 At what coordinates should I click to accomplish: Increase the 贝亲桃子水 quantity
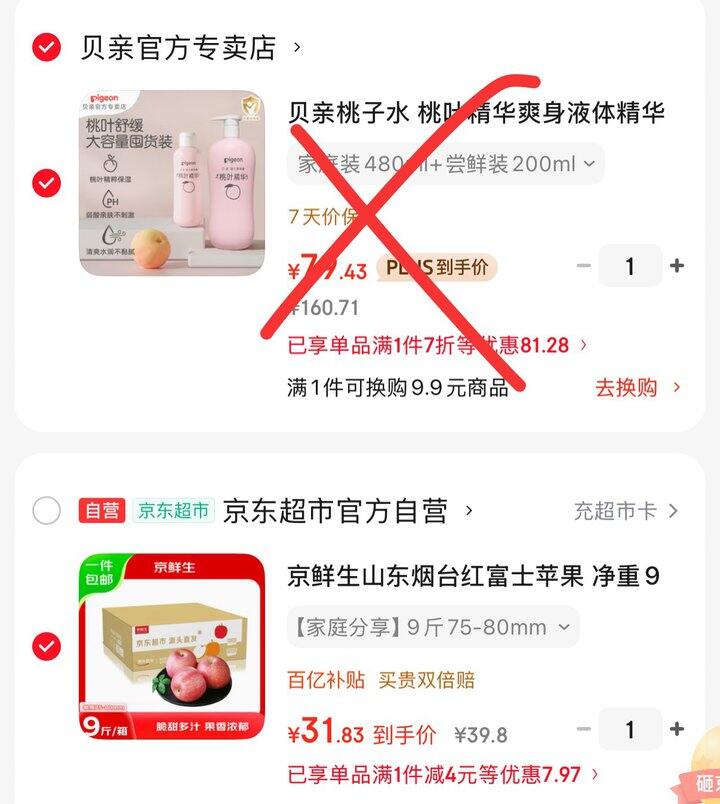(677, 266)
